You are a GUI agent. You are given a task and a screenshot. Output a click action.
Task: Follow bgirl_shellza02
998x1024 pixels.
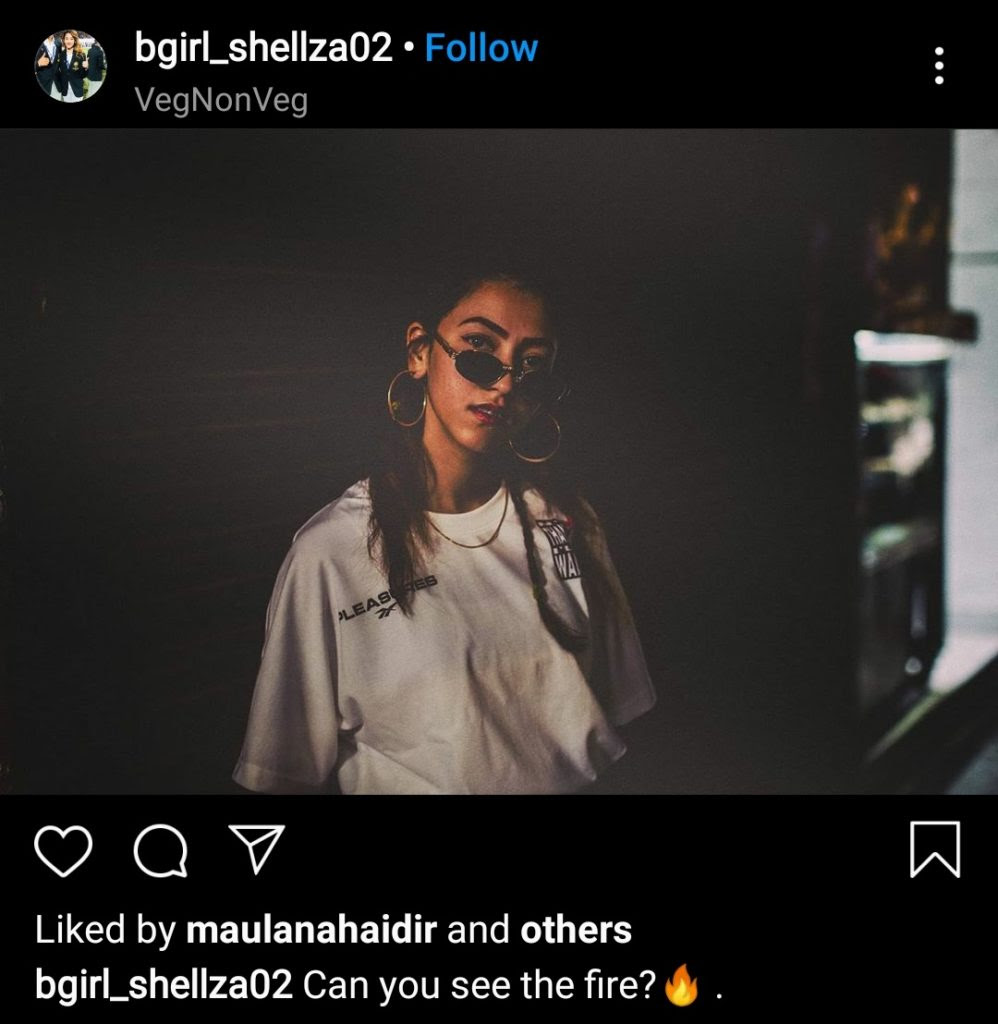(481, 48)
